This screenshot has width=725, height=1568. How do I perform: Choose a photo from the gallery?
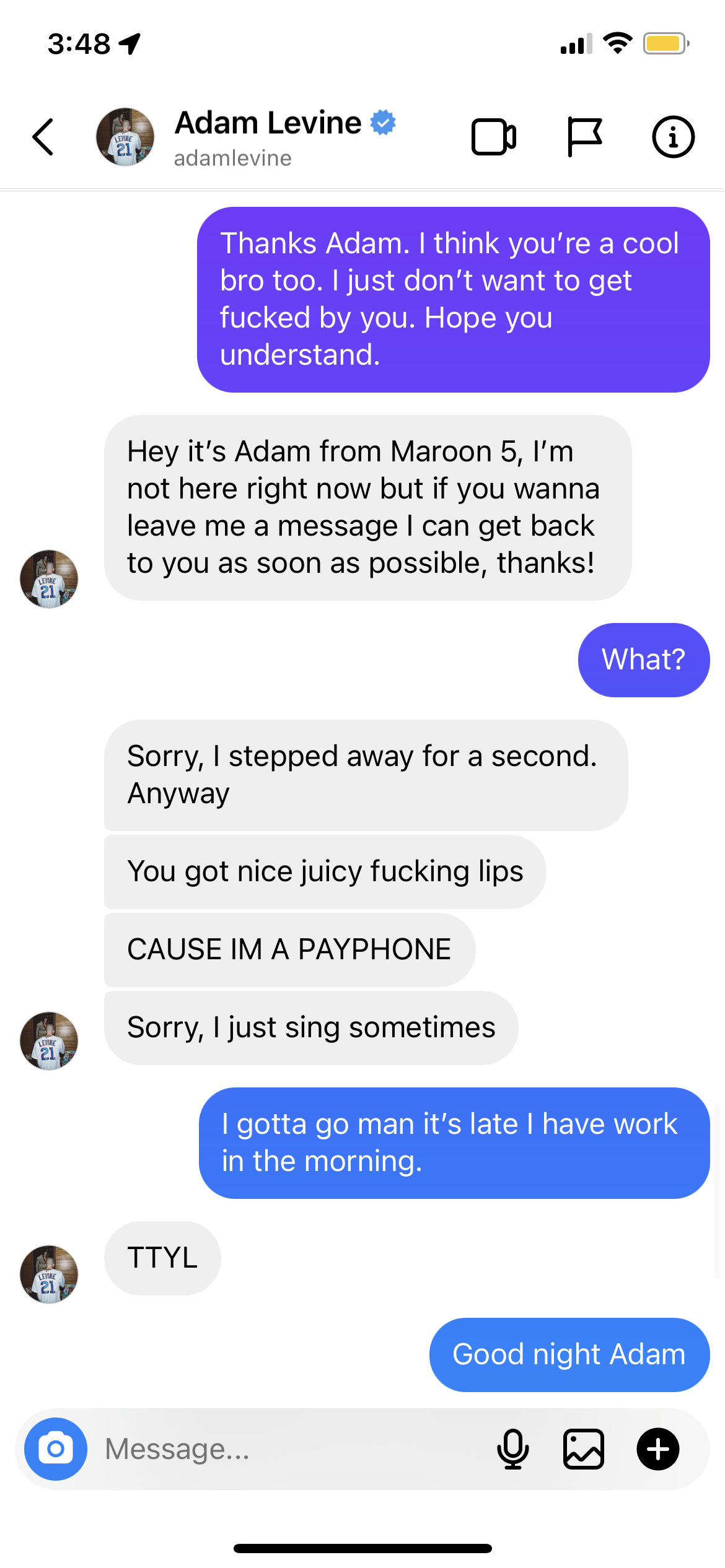click(x=584, y=1449)
